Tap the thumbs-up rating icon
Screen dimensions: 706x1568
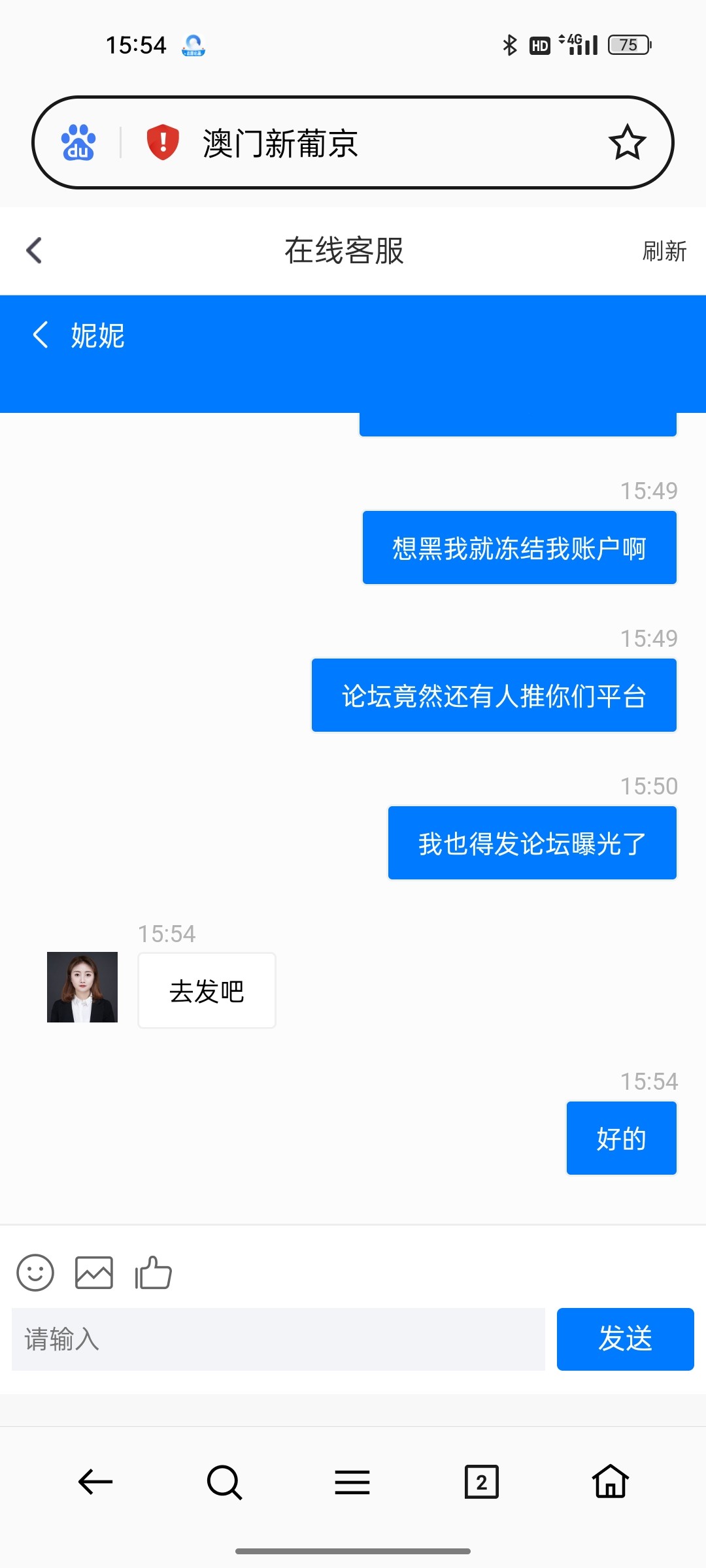[153, 1273]
